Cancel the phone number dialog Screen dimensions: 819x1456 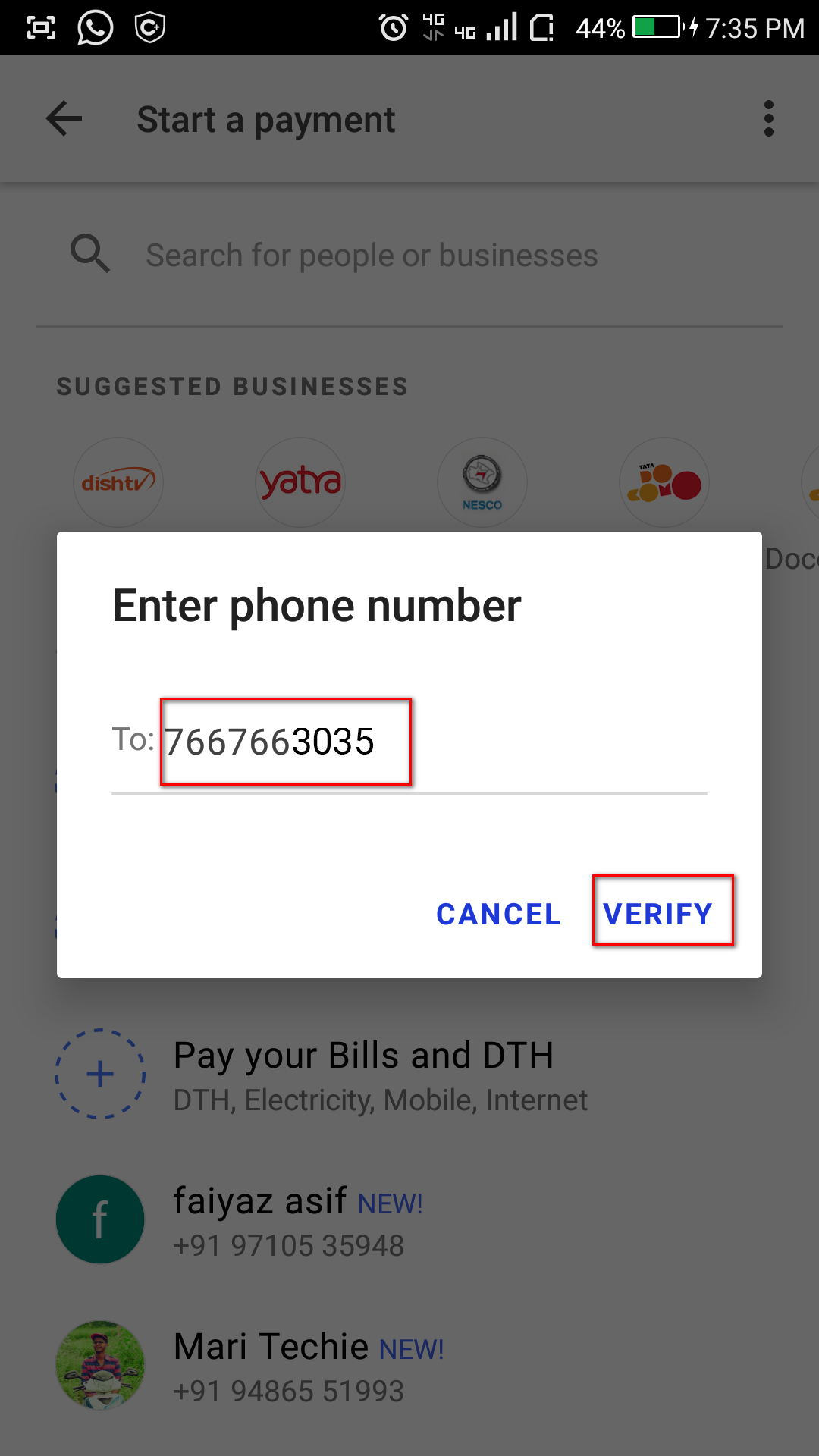pos(498,914)
